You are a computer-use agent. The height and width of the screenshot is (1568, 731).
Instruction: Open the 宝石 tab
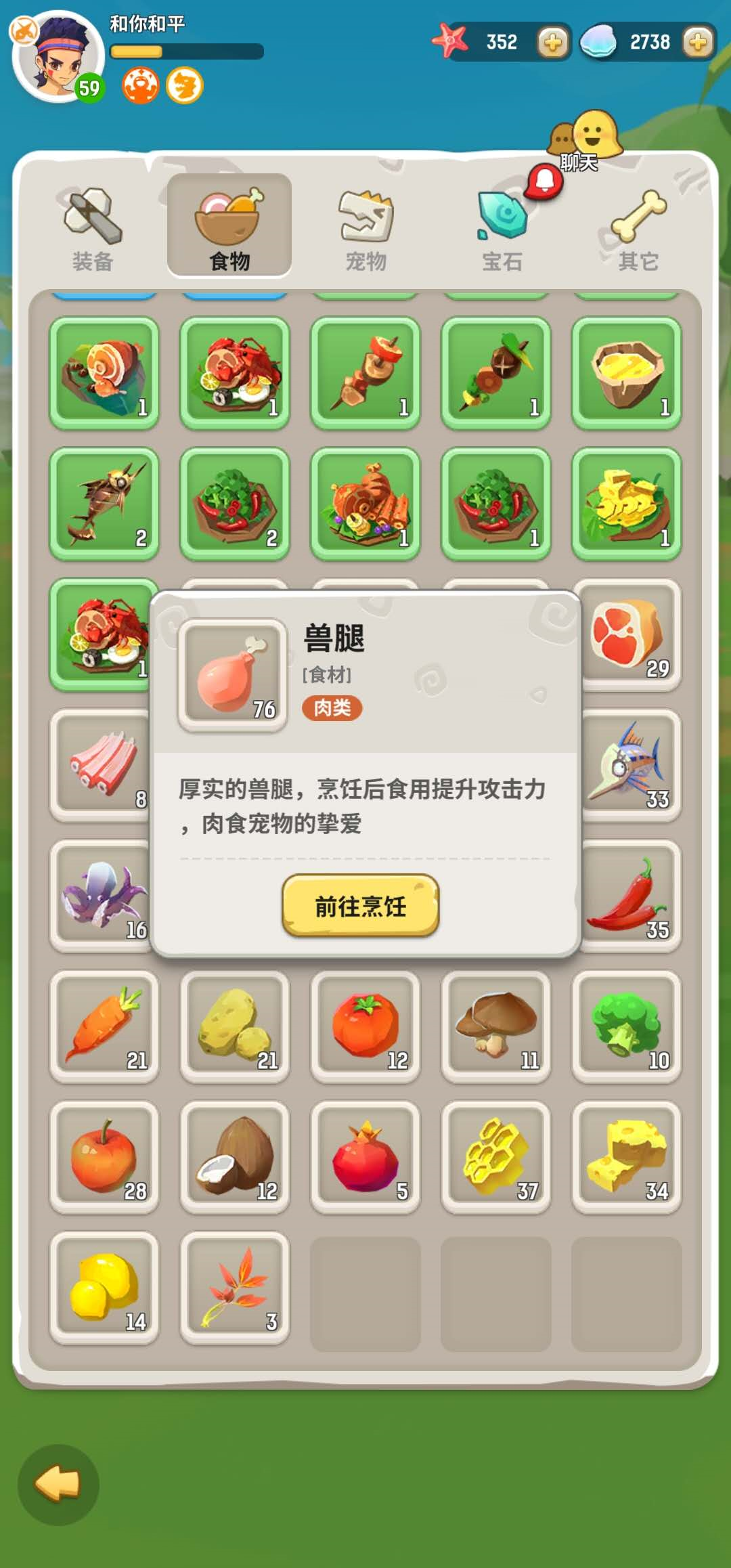click(x=502, y=228)
